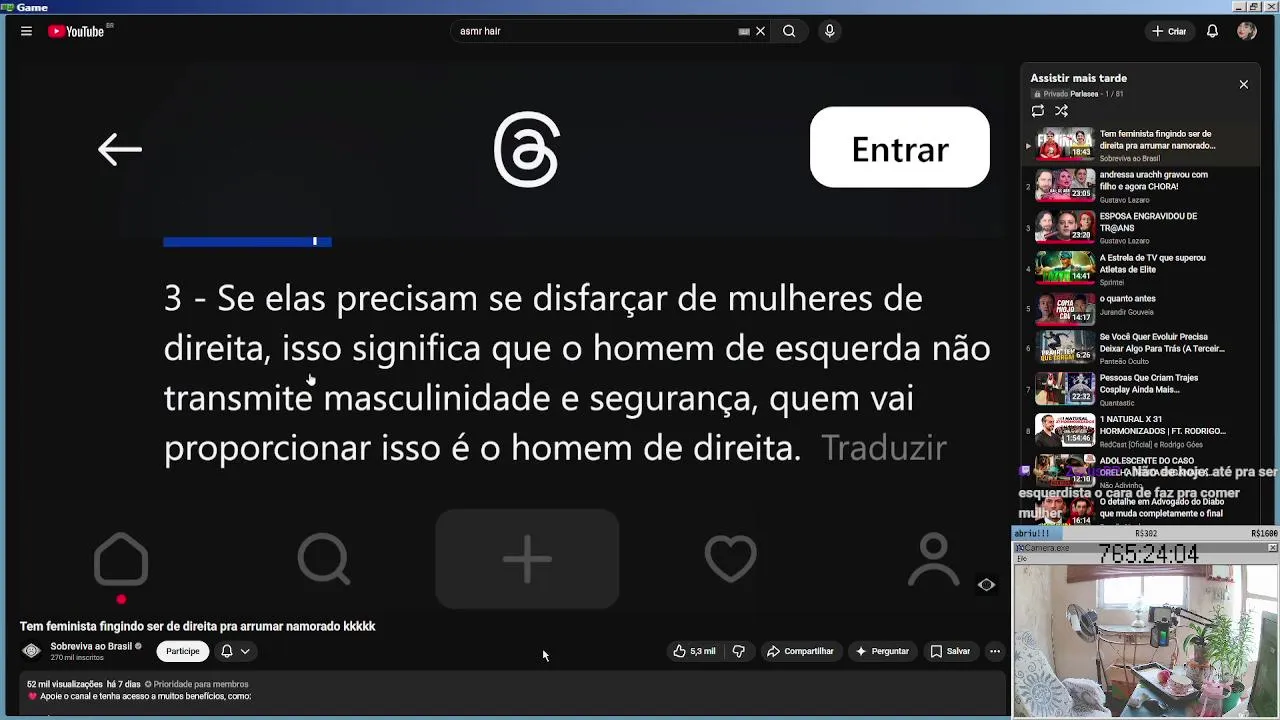Image resolution: width=1280 pixels, height=720 pixels.
Task: Toggle playlist shuffle
Action: 1061,111
